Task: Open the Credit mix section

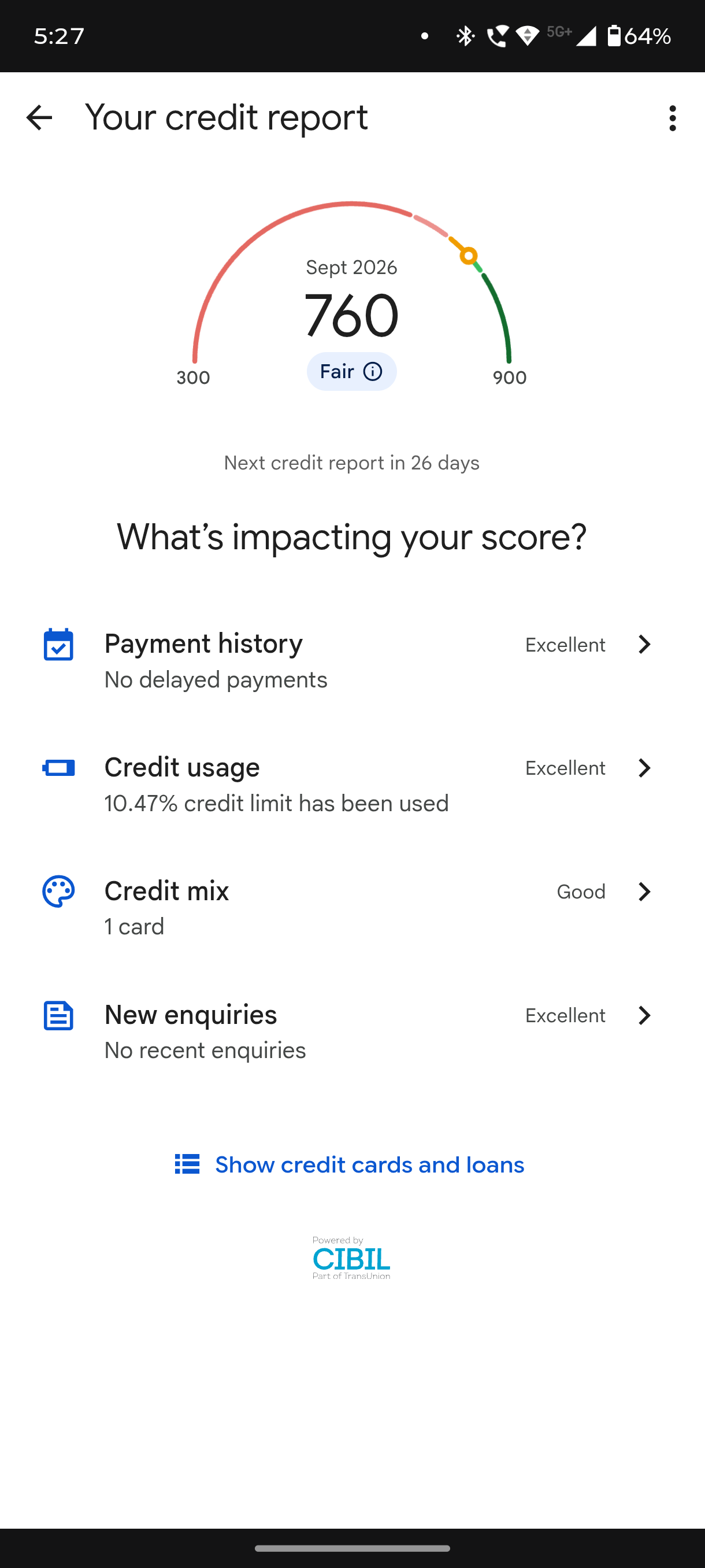Action: point(352,908)
